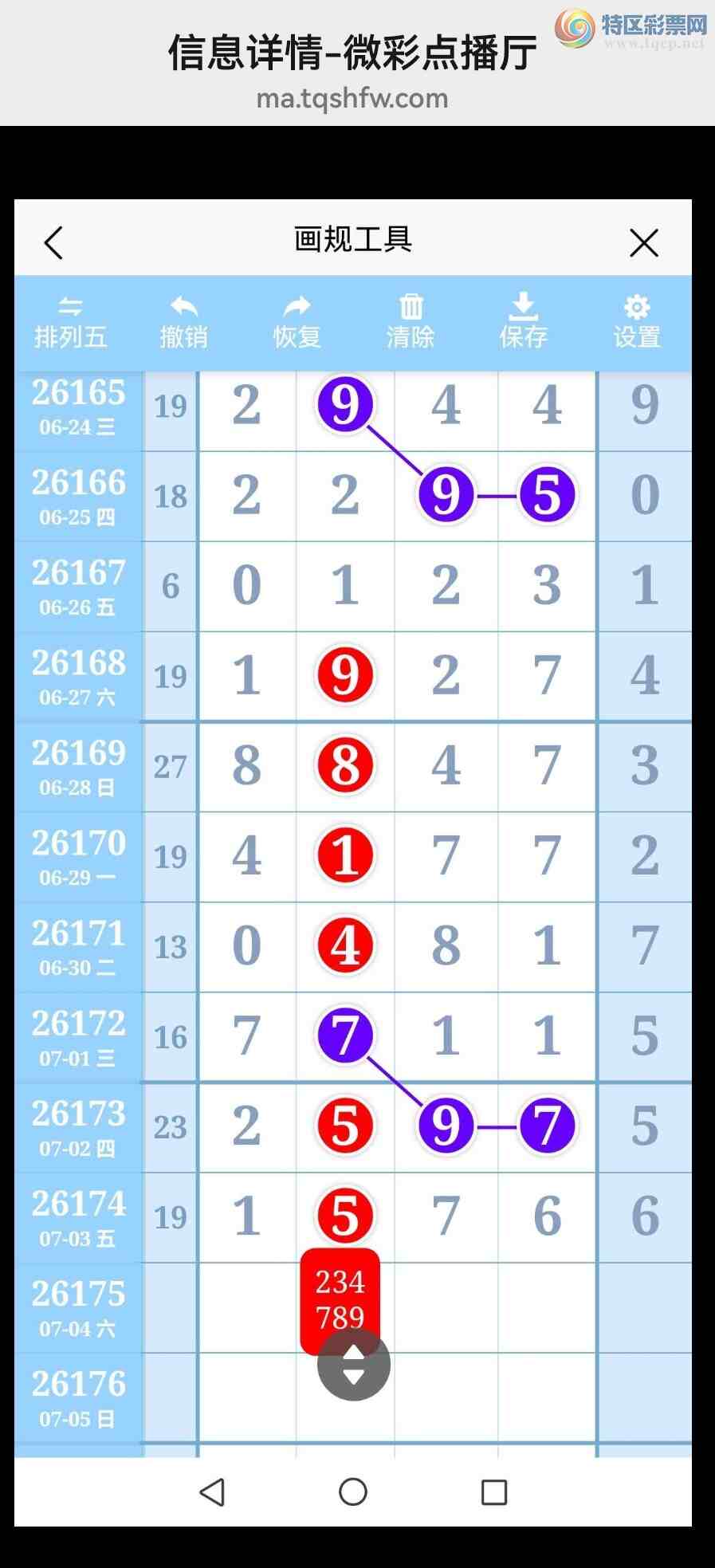
Task: Switch lottery type via 排列五
Action: click(70, 323)
